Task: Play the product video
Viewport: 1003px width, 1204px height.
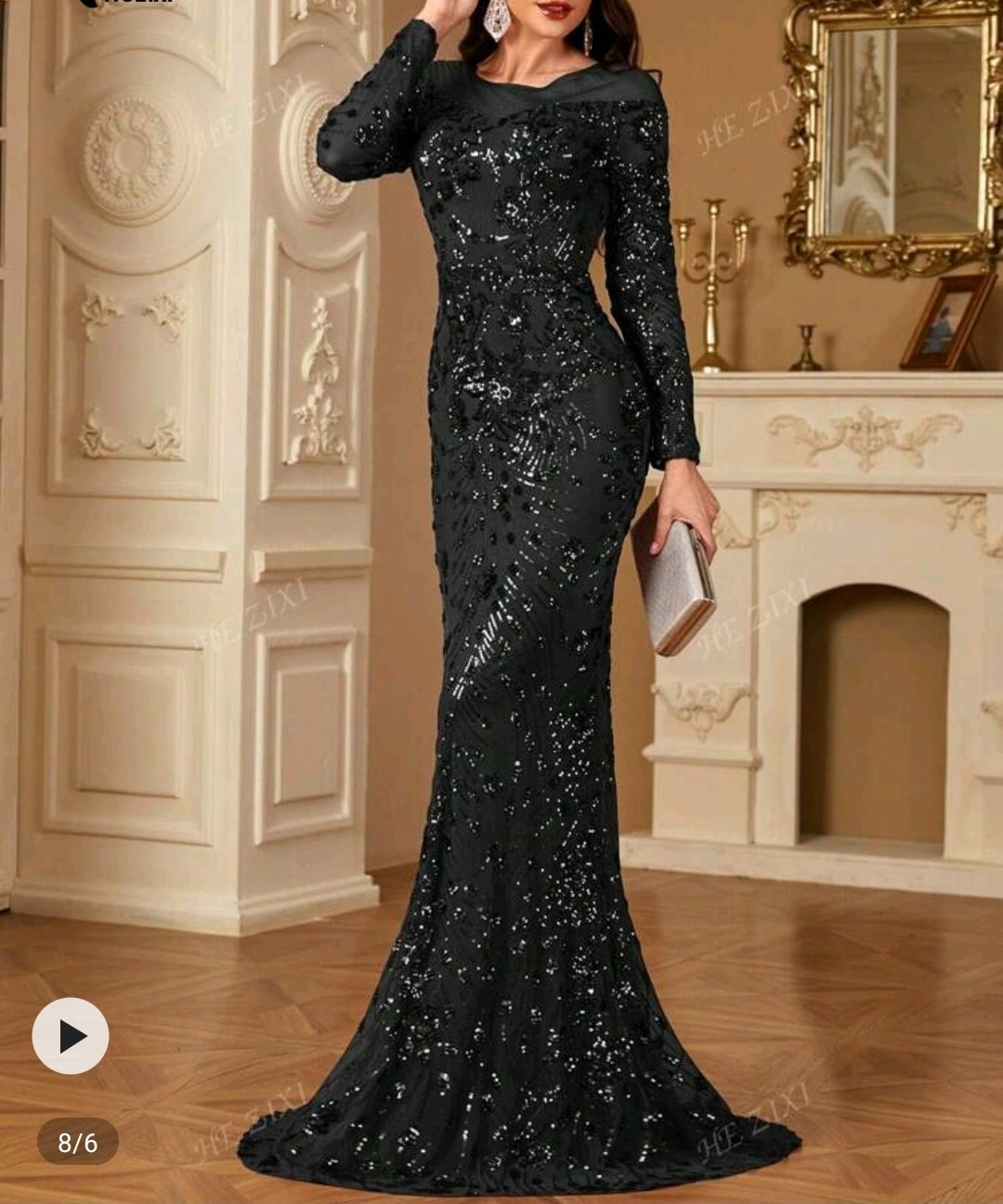Action: tap(71, 1036)
